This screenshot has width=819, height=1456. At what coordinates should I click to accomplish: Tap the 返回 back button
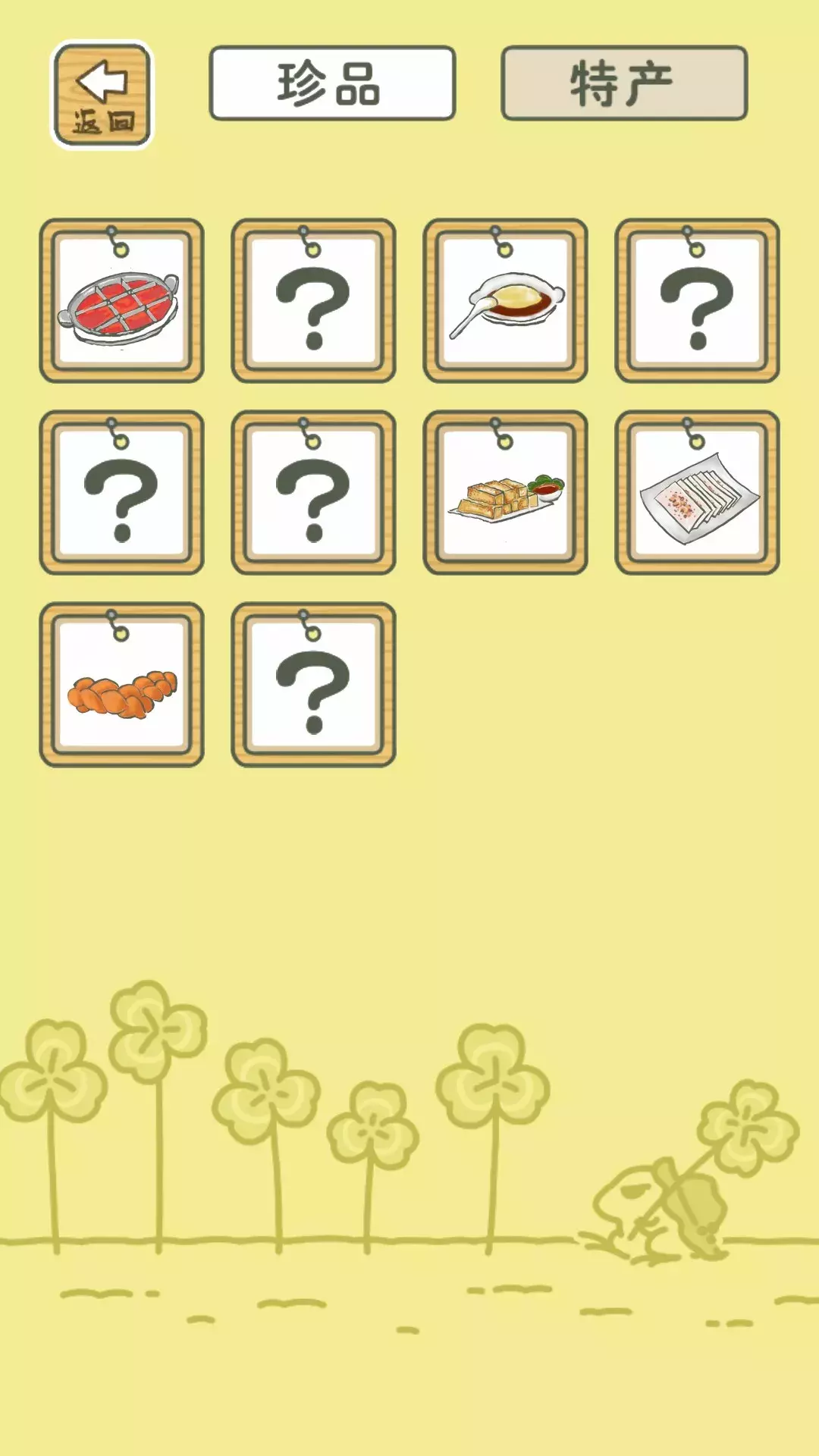[x=102, y=95]
